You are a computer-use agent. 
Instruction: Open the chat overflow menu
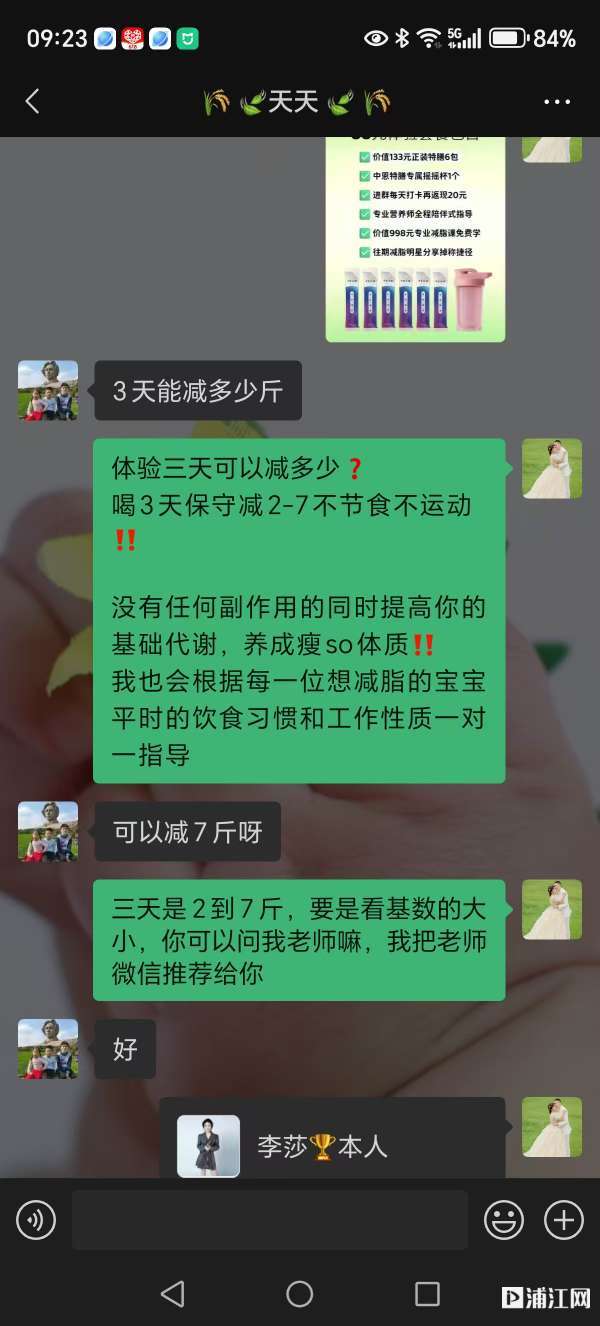(x=556, y=102)
